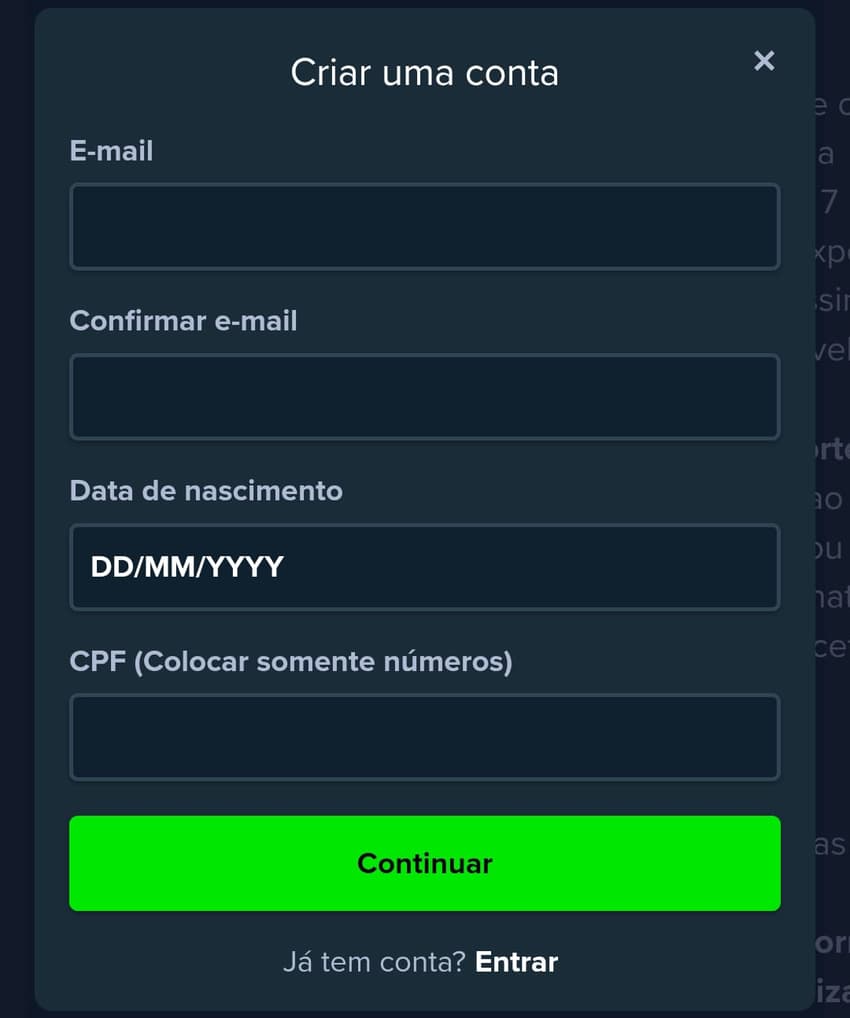Click the Confirmar e-mail label
The height and width of the screenshot is (1018, 850).
click(x=183, y=321)
